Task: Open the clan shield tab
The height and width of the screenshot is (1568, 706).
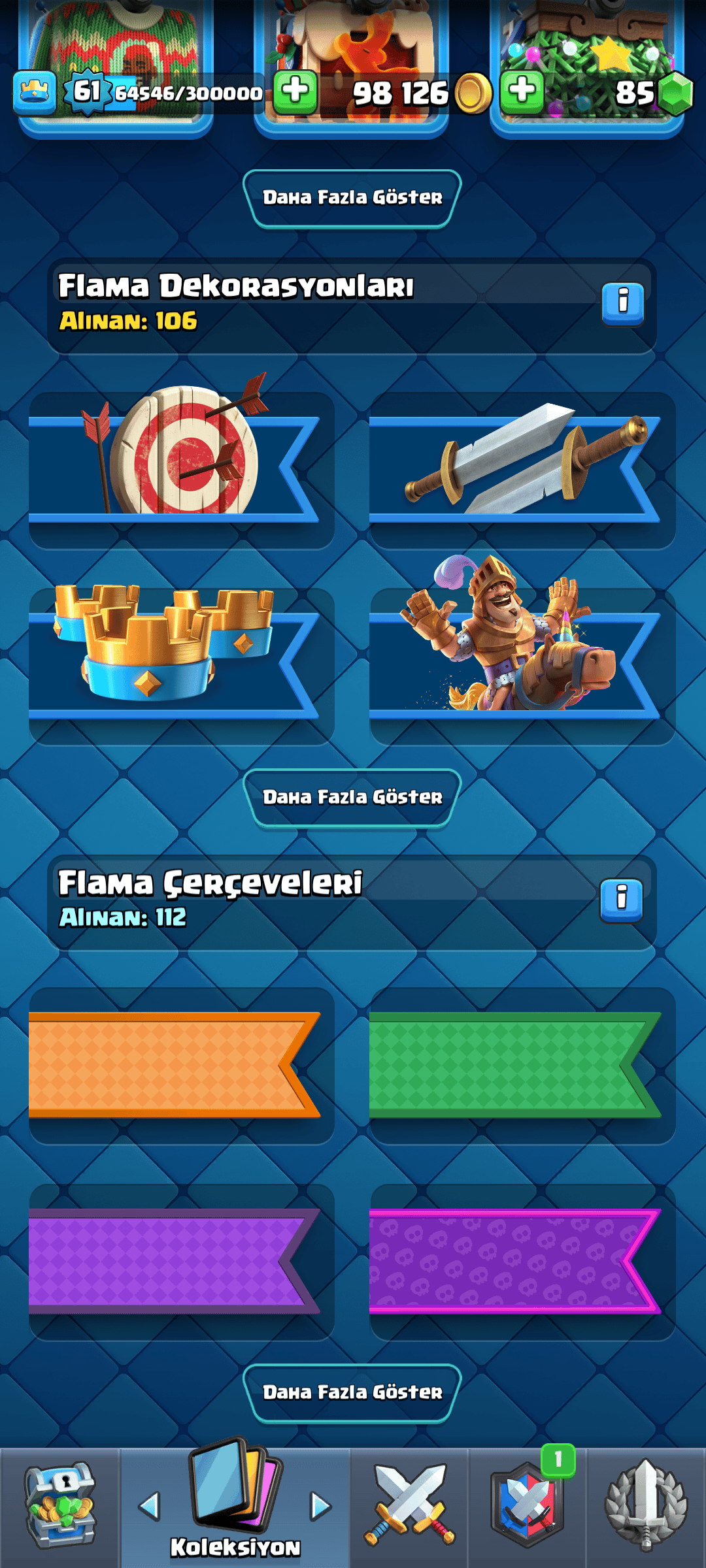Action: tap(527, 1507)
